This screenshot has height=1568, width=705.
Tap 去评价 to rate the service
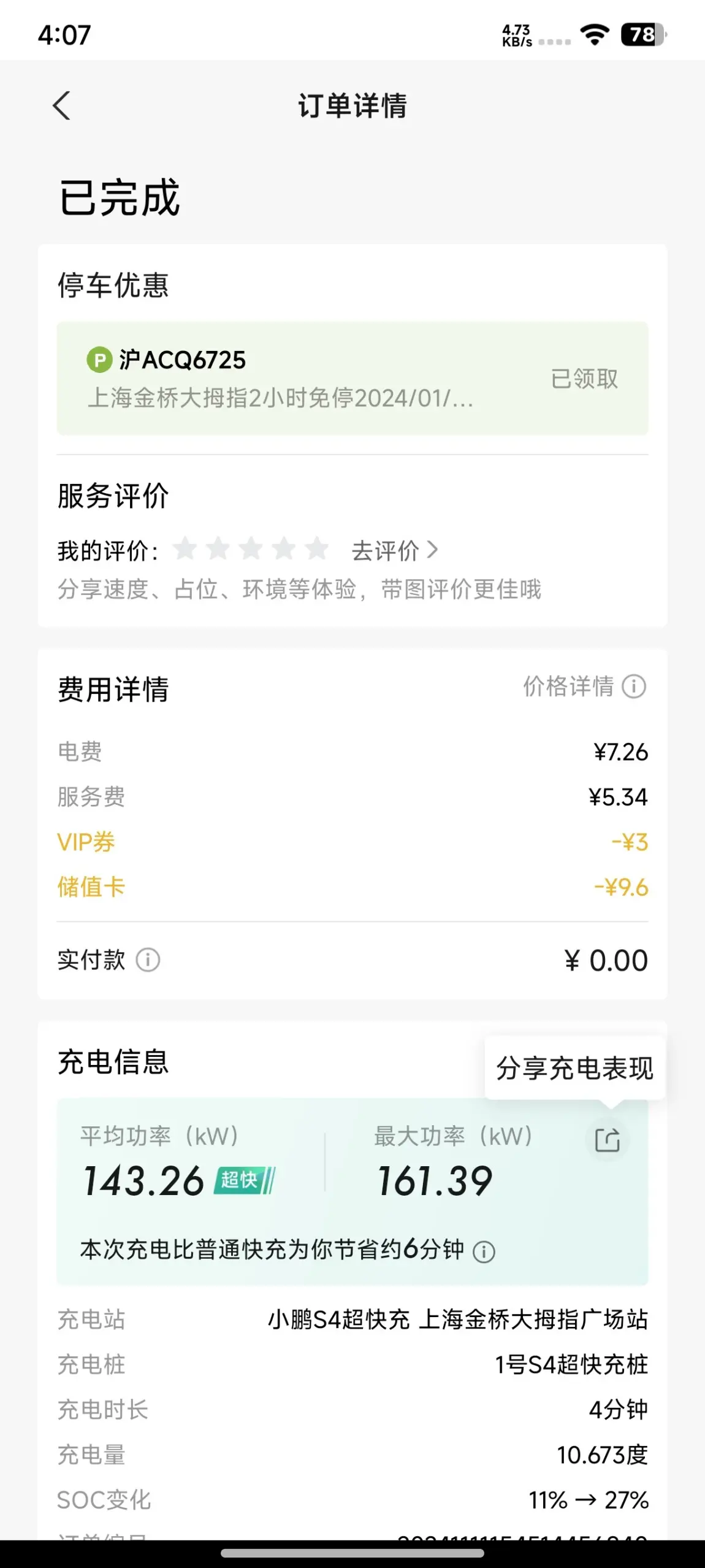pyautogui.click(x=394, y=550)
